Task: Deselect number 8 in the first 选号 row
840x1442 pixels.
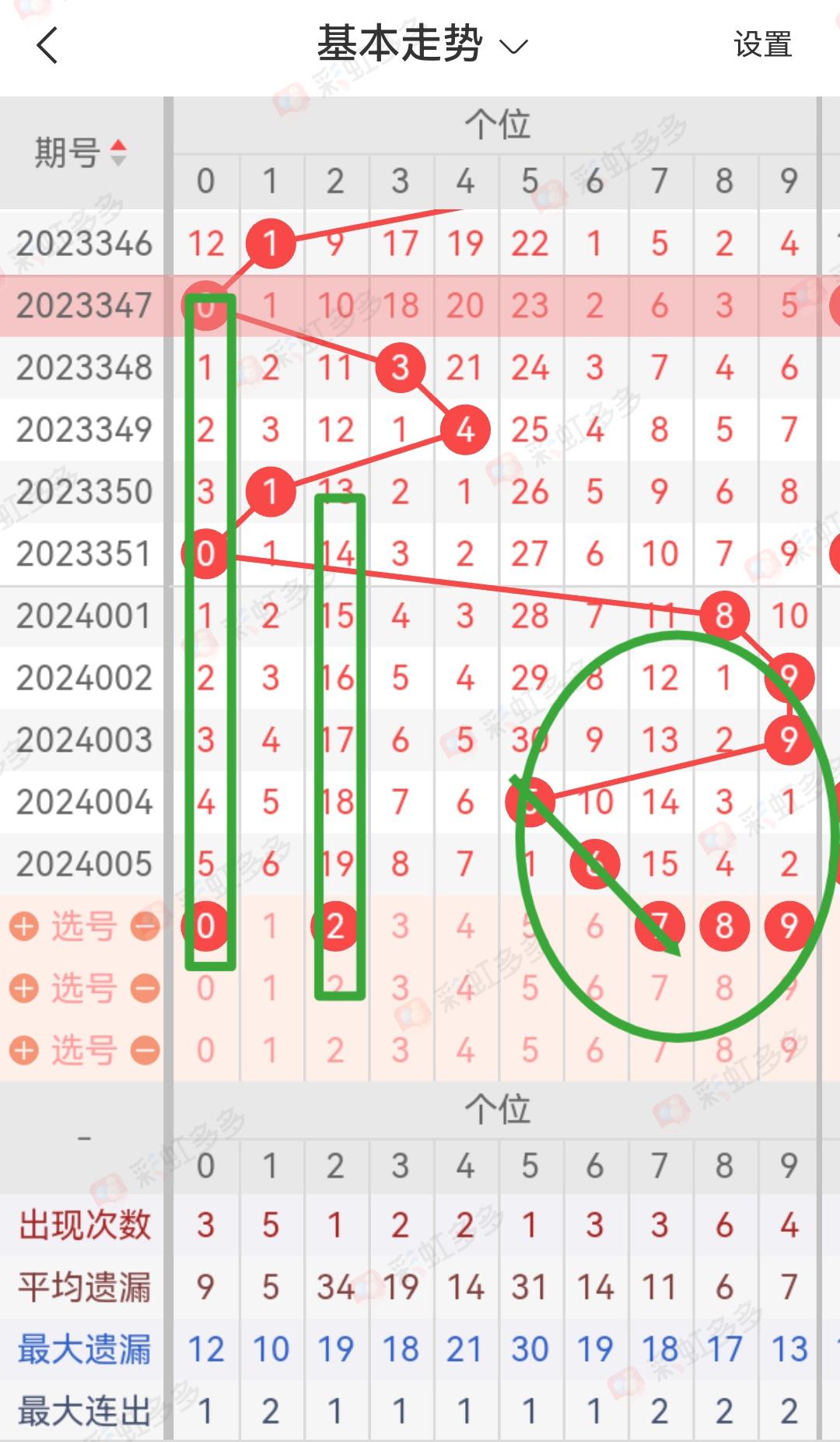Action: coord(724,926)
